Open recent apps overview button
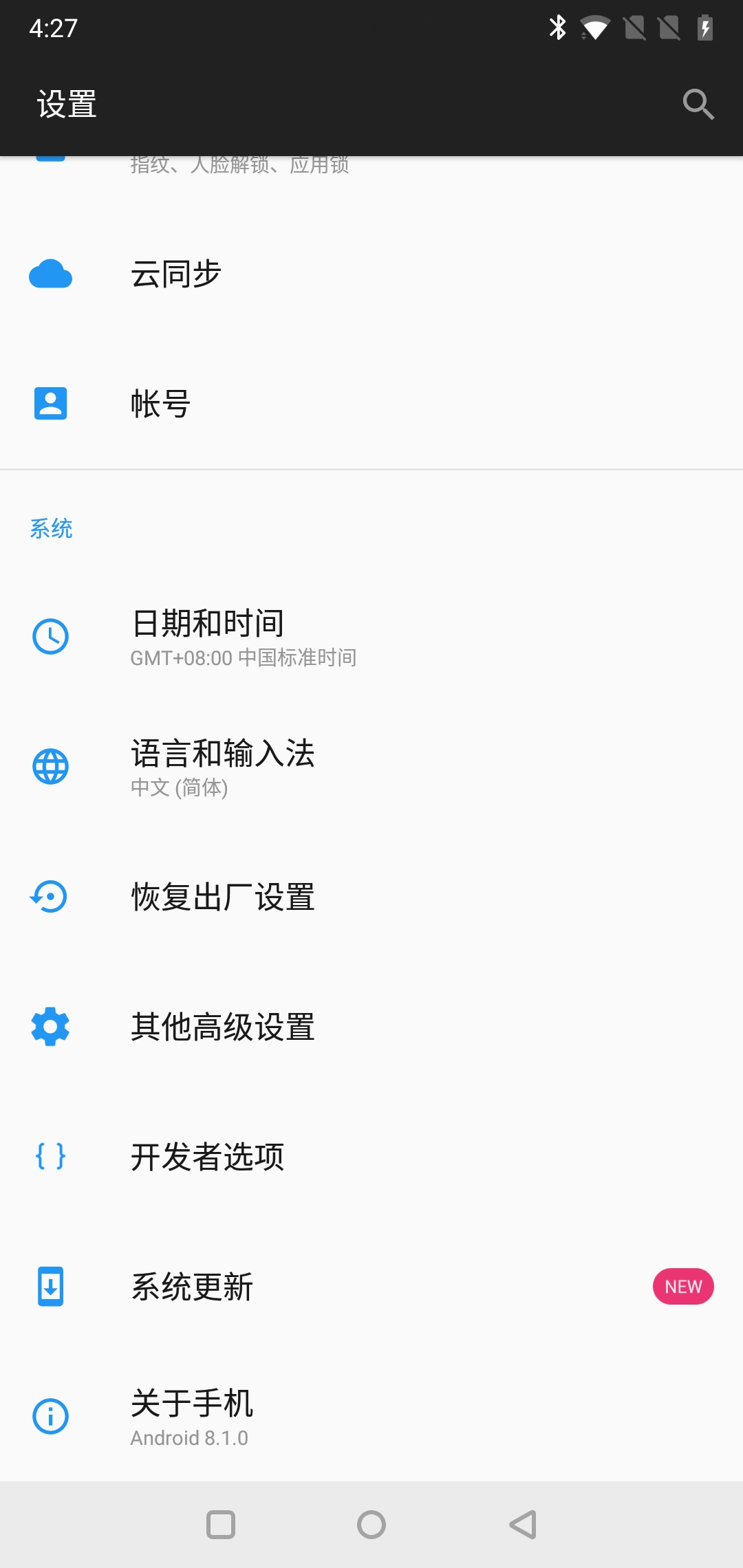 coord(221,1525)
